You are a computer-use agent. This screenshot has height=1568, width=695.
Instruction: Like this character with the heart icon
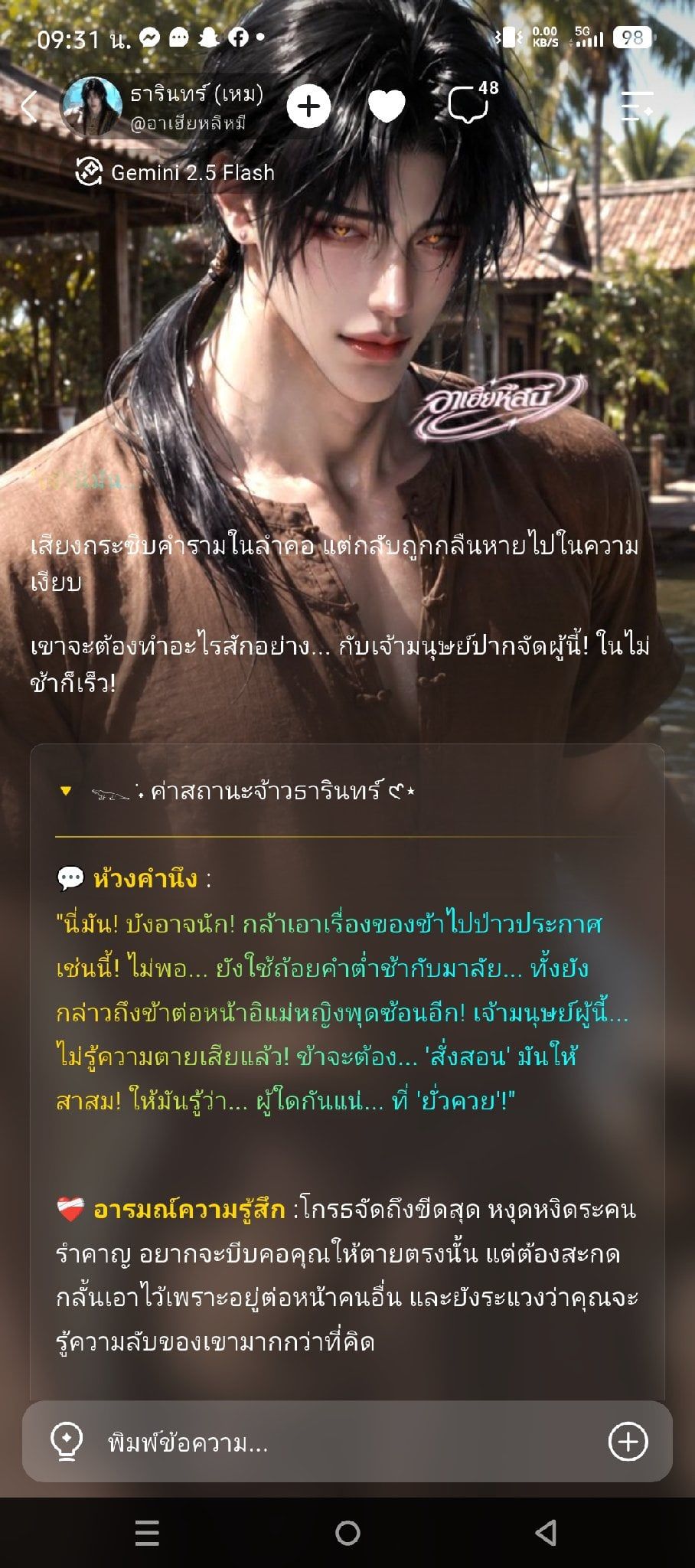click(387, 106)
